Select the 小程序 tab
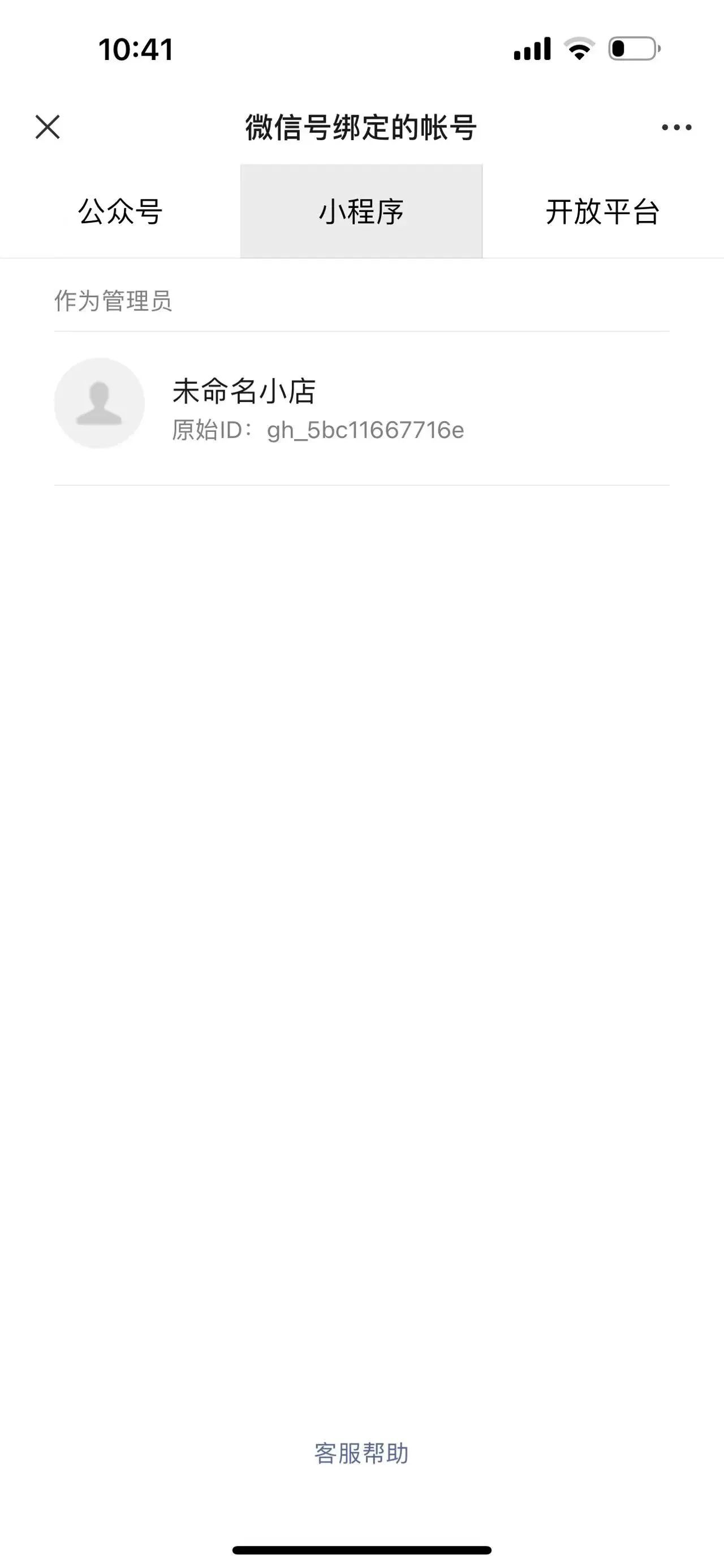This screenshot has height=1568, width=724. [x=361, y=211]
